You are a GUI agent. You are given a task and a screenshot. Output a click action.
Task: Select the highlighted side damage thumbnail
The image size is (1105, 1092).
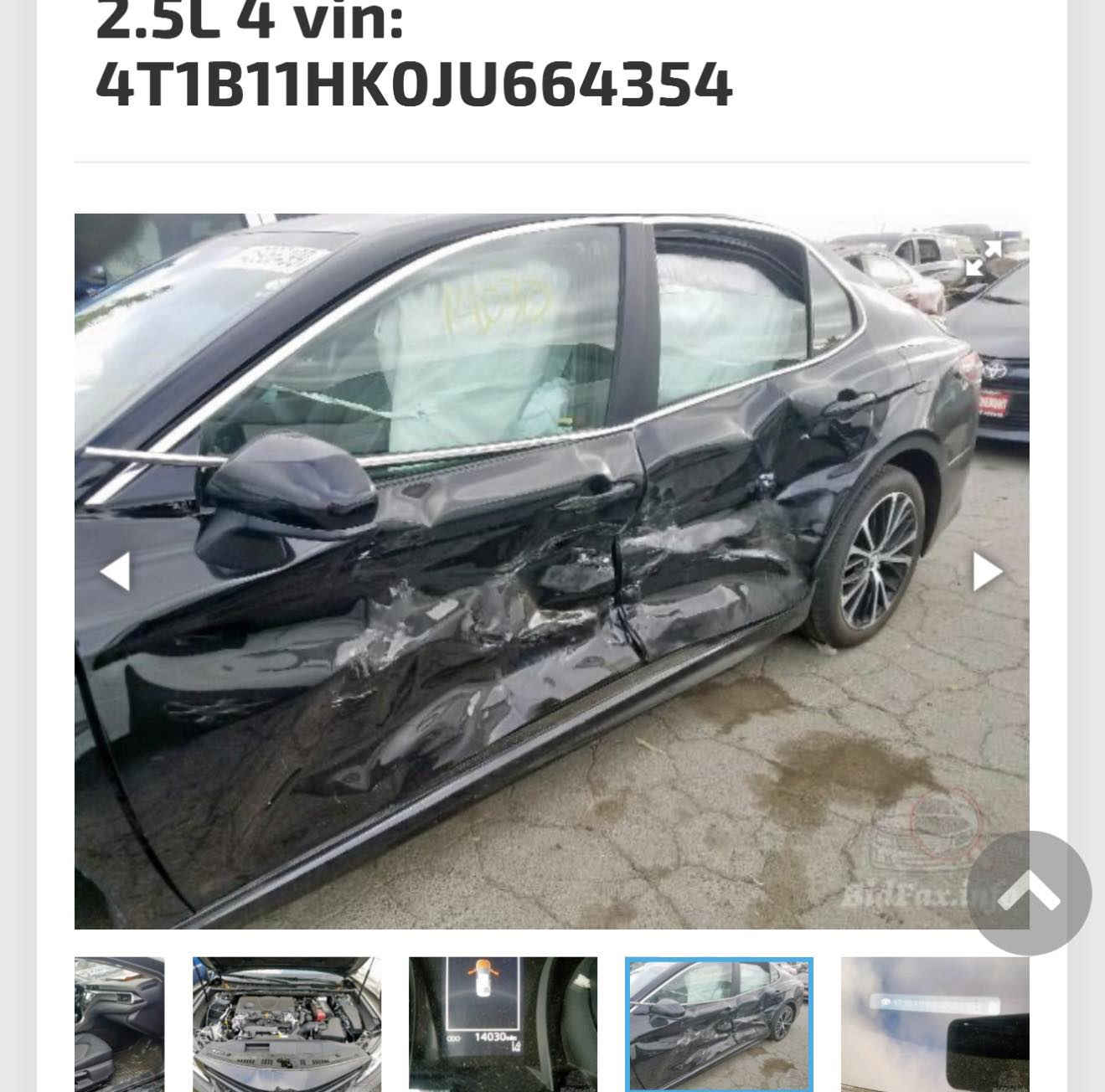click(x=719, y=1023)
